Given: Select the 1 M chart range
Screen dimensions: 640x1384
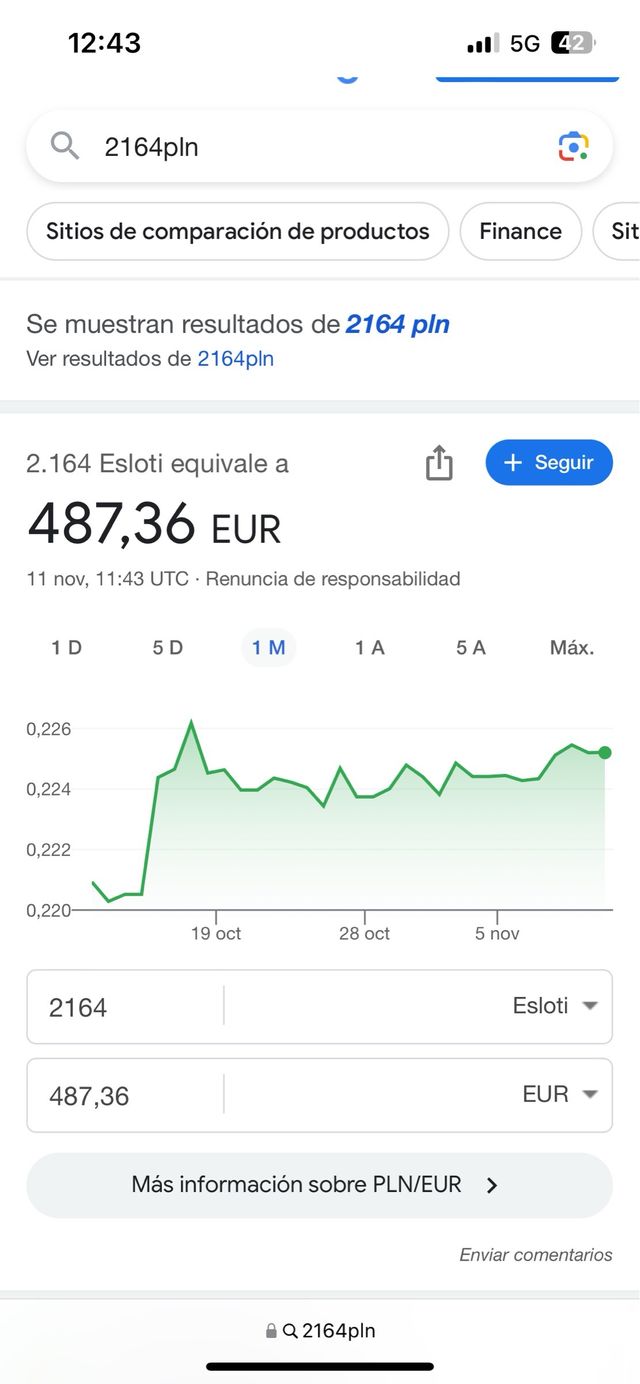Looking at the screenshot, I should tap(269, 648).
